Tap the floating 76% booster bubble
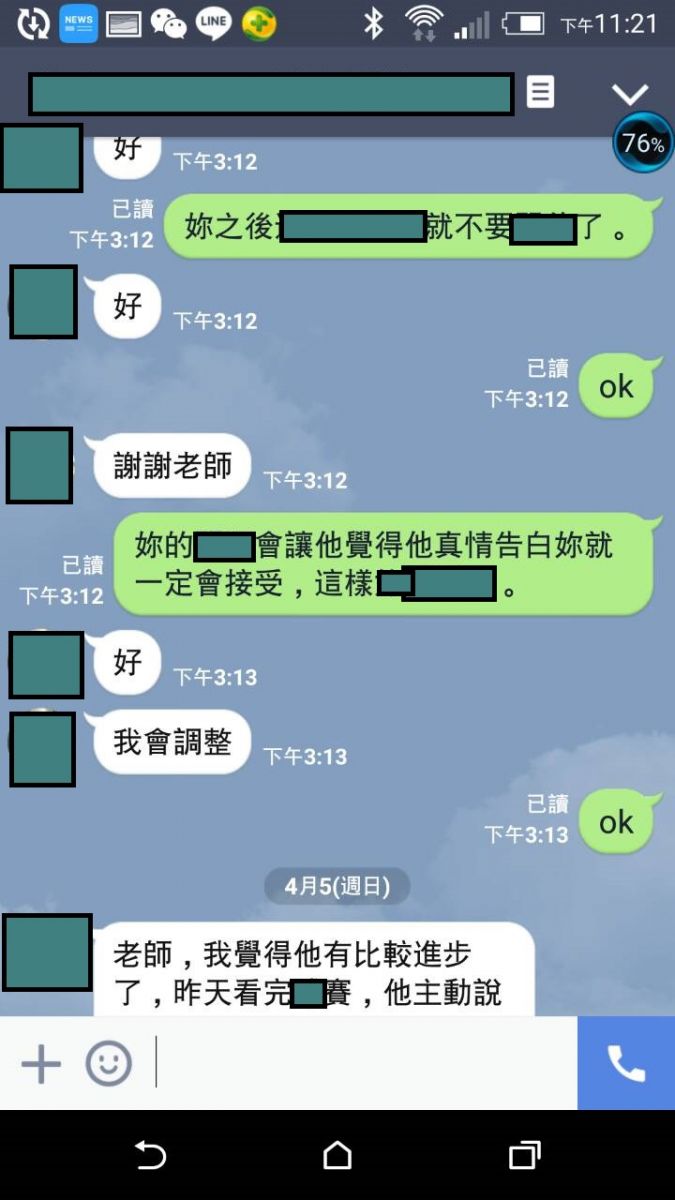 click(643, 143)
